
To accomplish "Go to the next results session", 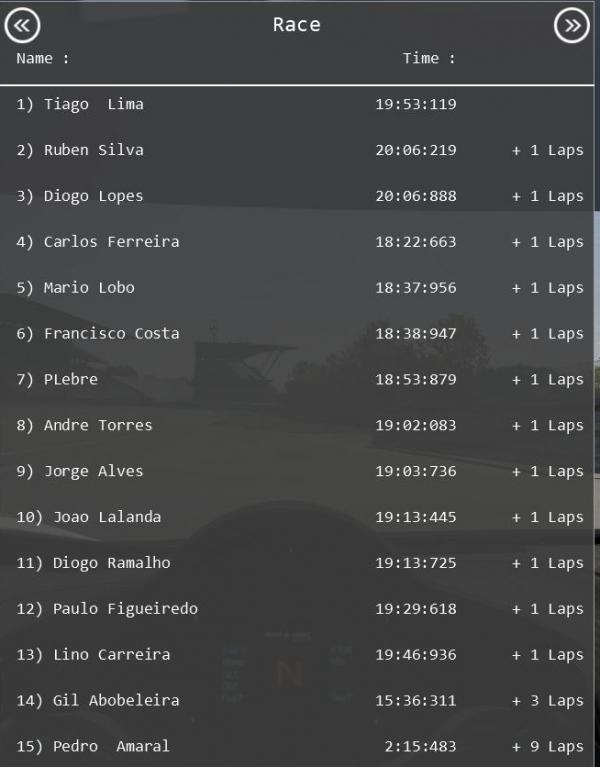I will (572, 25).
